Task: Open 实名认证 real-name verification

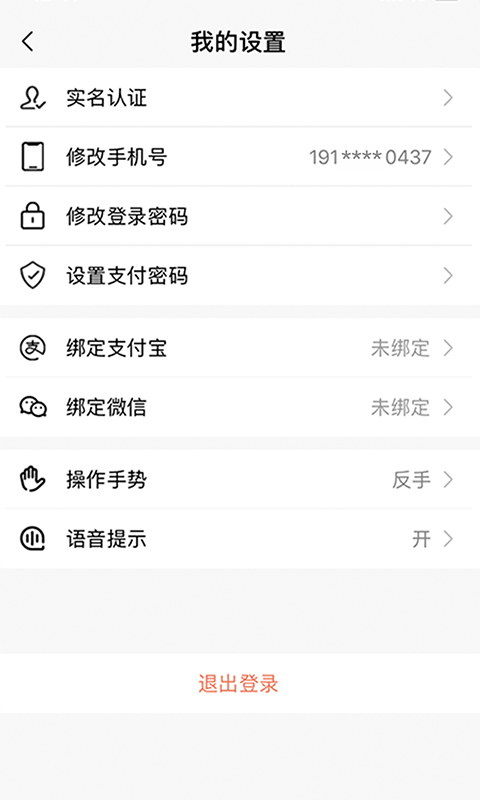Action: (x=240, y=97)
